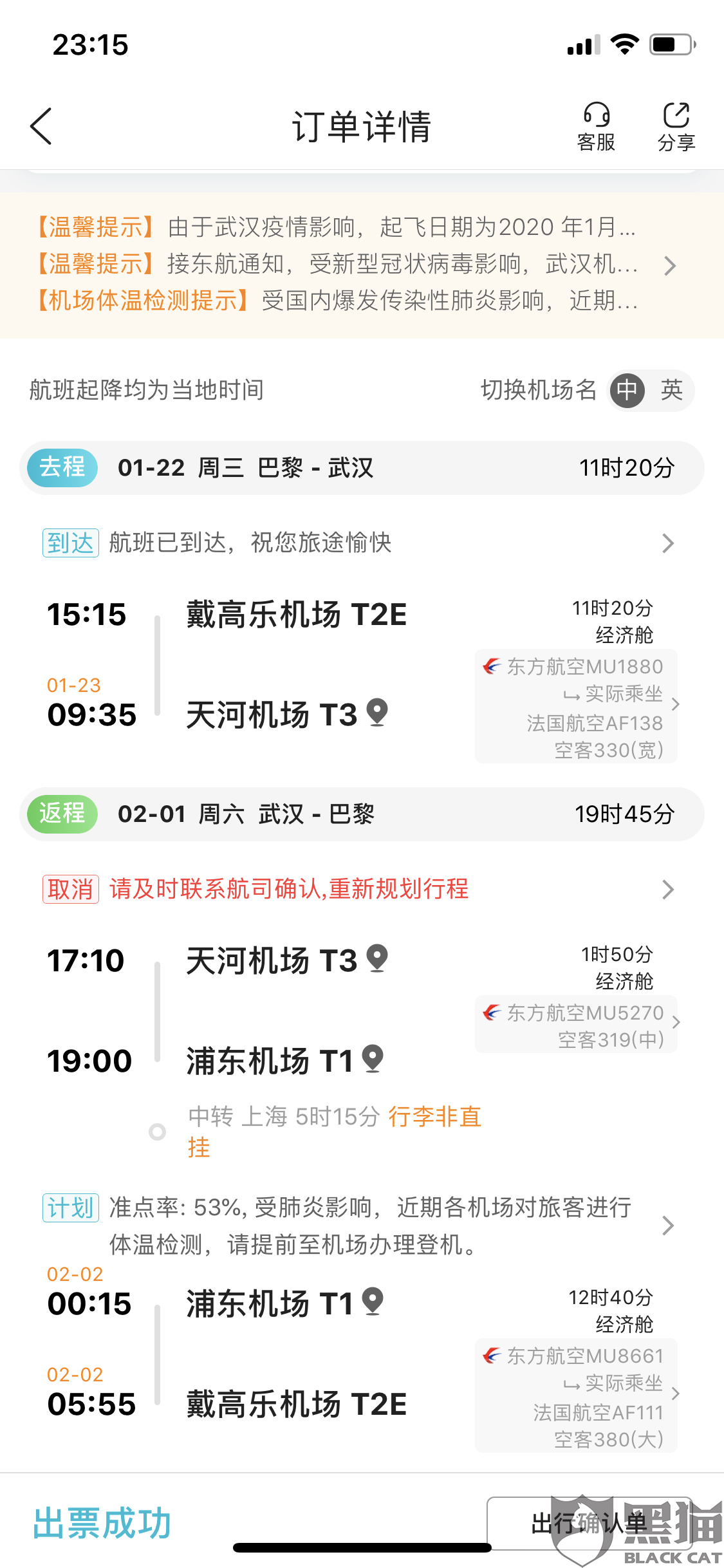Screen dimensions: 724x1568
Task: Open the 计划 on-time rate notice
Action: (x=360, y=1226)
